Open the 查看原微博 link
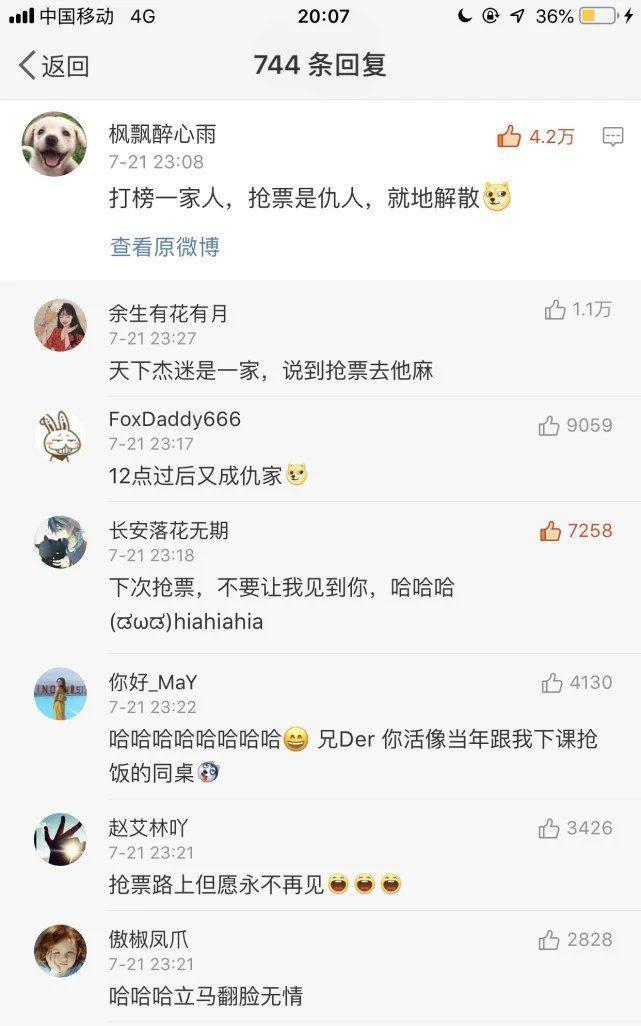 coord(165,247)
